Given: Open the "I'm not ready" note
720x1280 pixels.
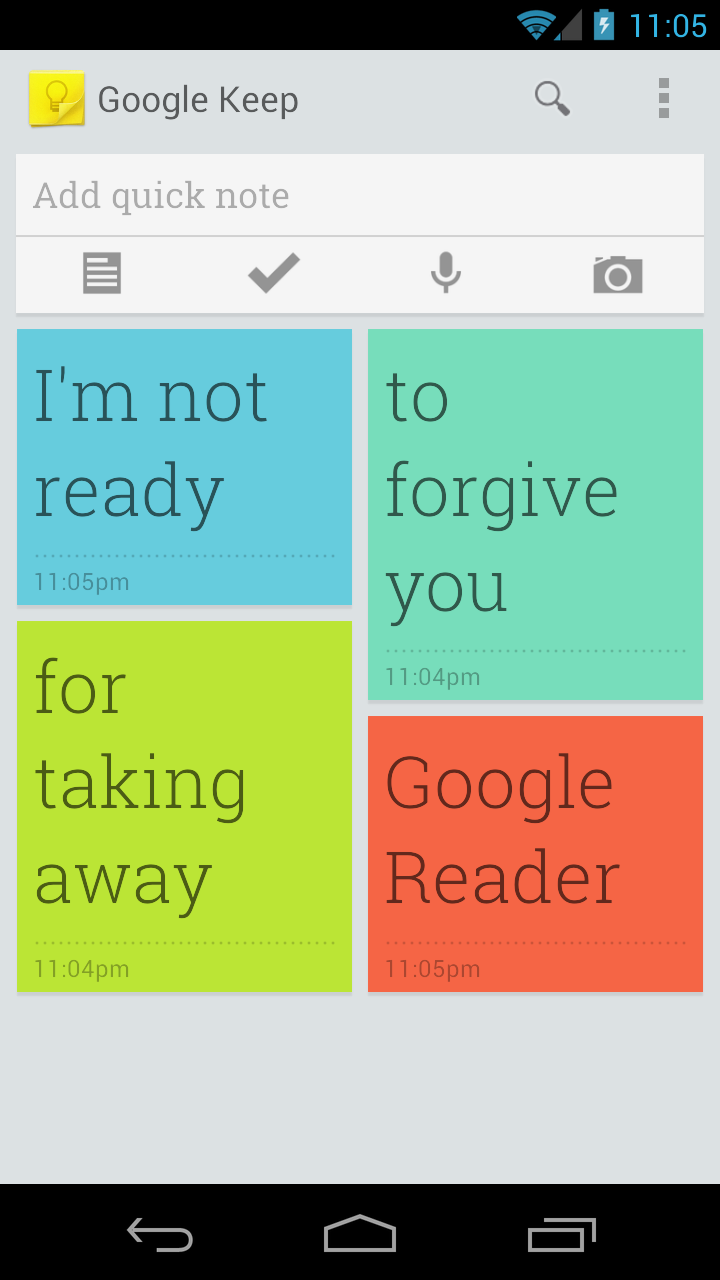Looking at the screenshot, I should click(x=184, y=467).
